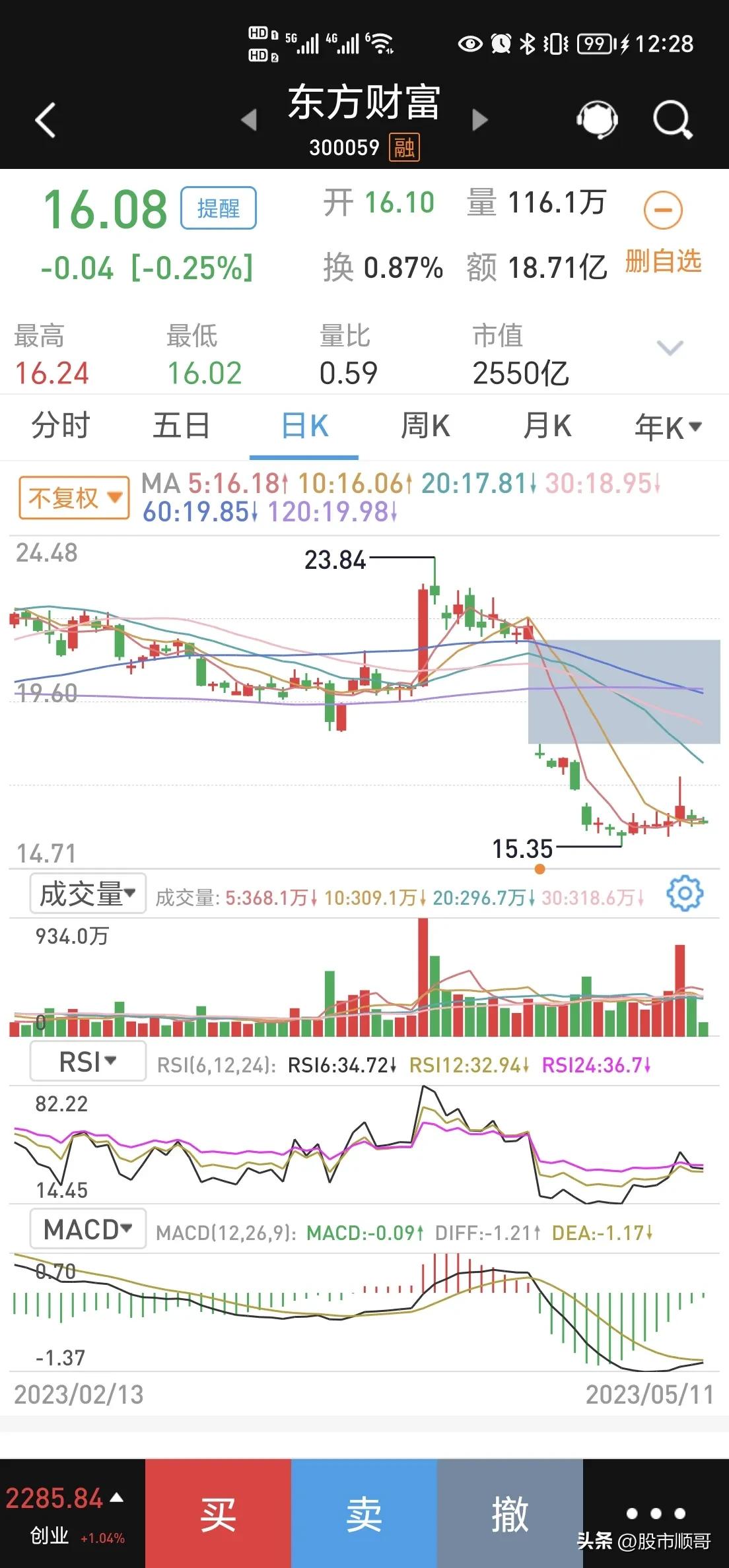Tap the customer service headset icon
The height and width of the screenshot is (1568, 729).
(x=598, y=117)
